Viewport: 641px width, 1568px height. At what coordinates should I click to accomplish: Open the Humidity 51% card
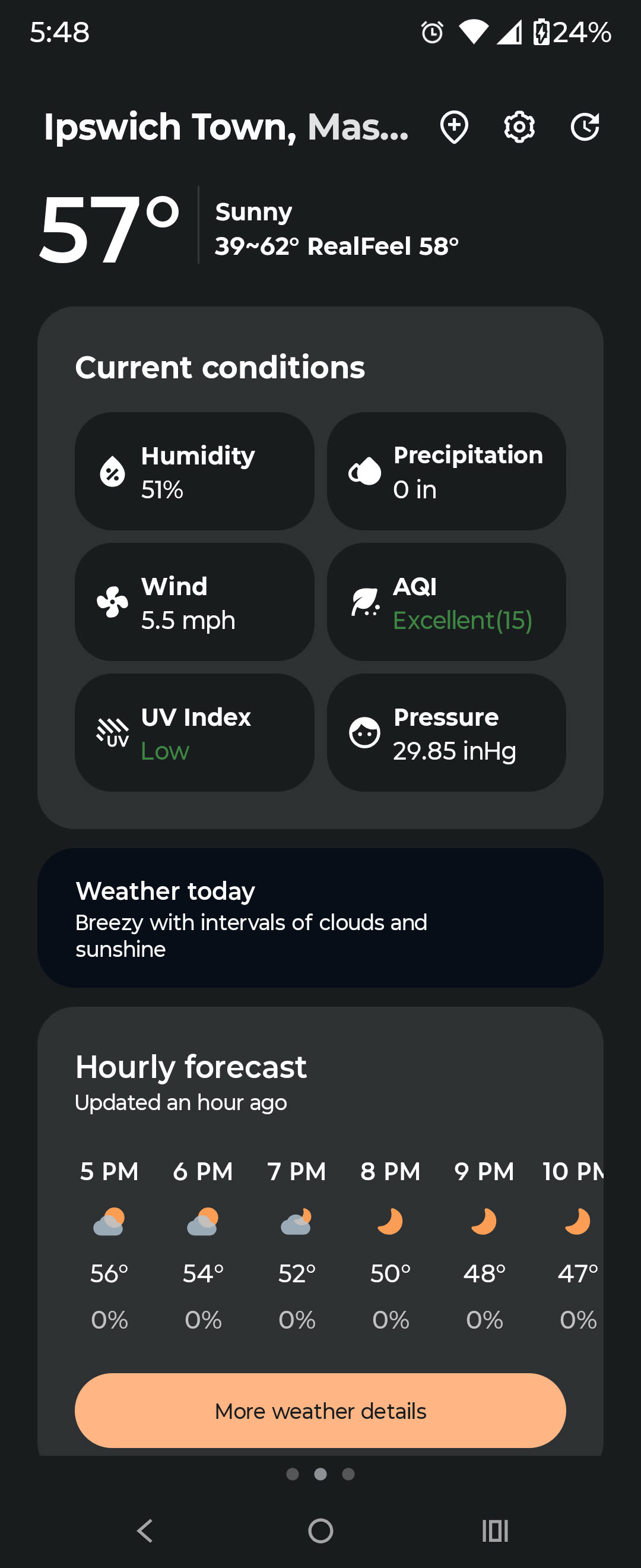click(194, 471)
